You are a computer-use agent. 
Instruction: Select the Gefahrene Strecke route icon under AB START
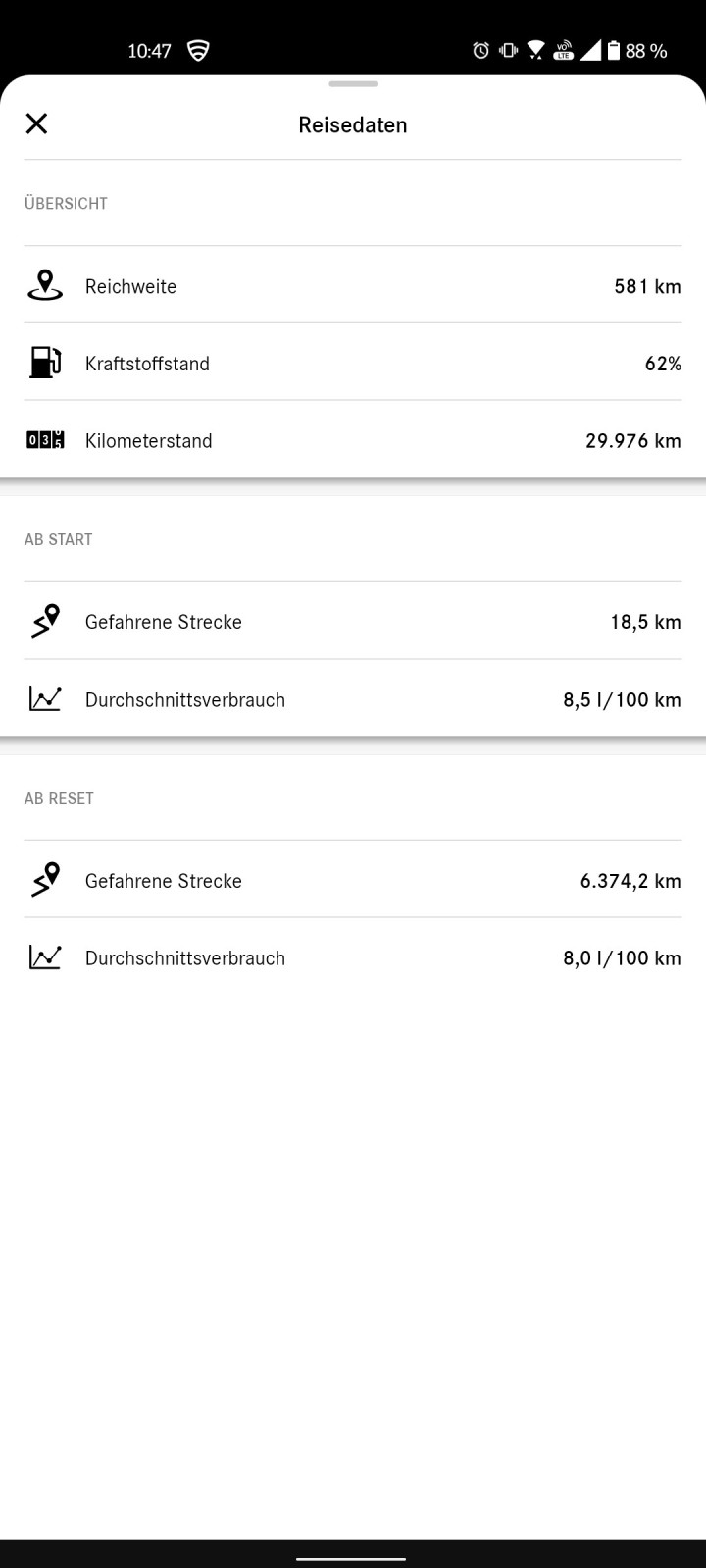coord(44,621)
